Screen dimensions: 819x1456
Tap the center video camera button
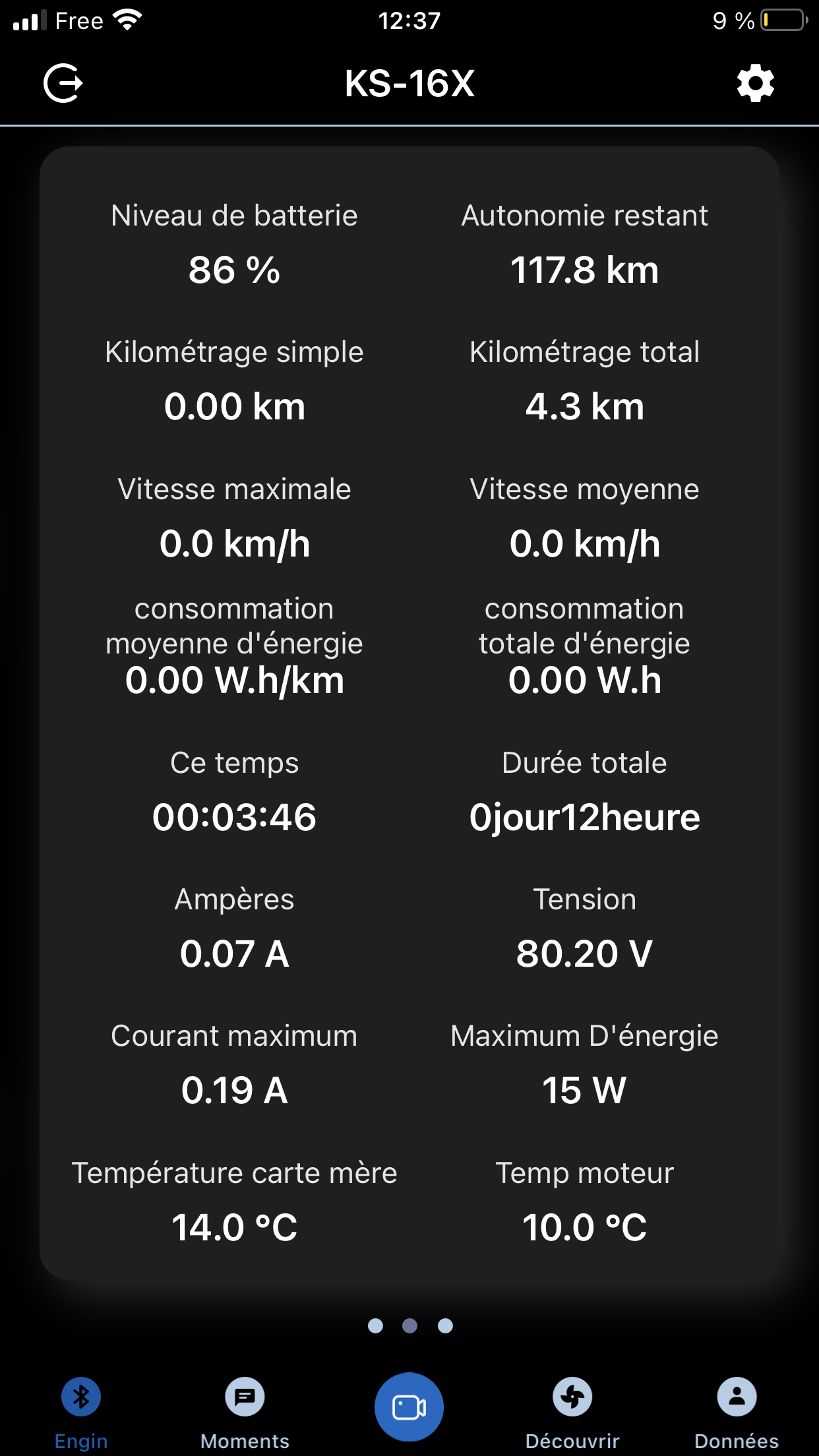pyautogui.click(x=409, y=1407)
